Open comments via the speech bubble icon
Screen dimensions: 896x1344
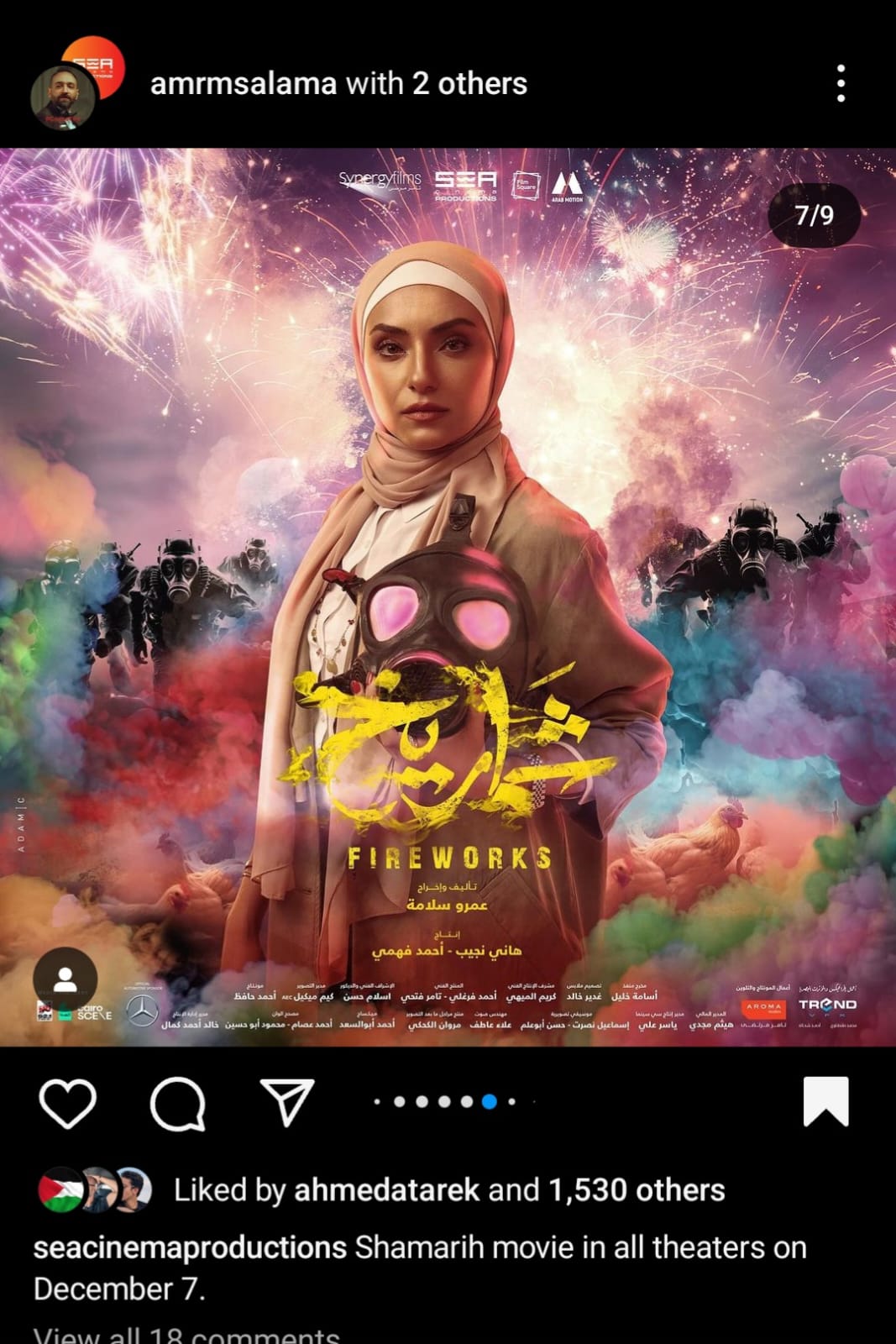tap(177, 1102)
